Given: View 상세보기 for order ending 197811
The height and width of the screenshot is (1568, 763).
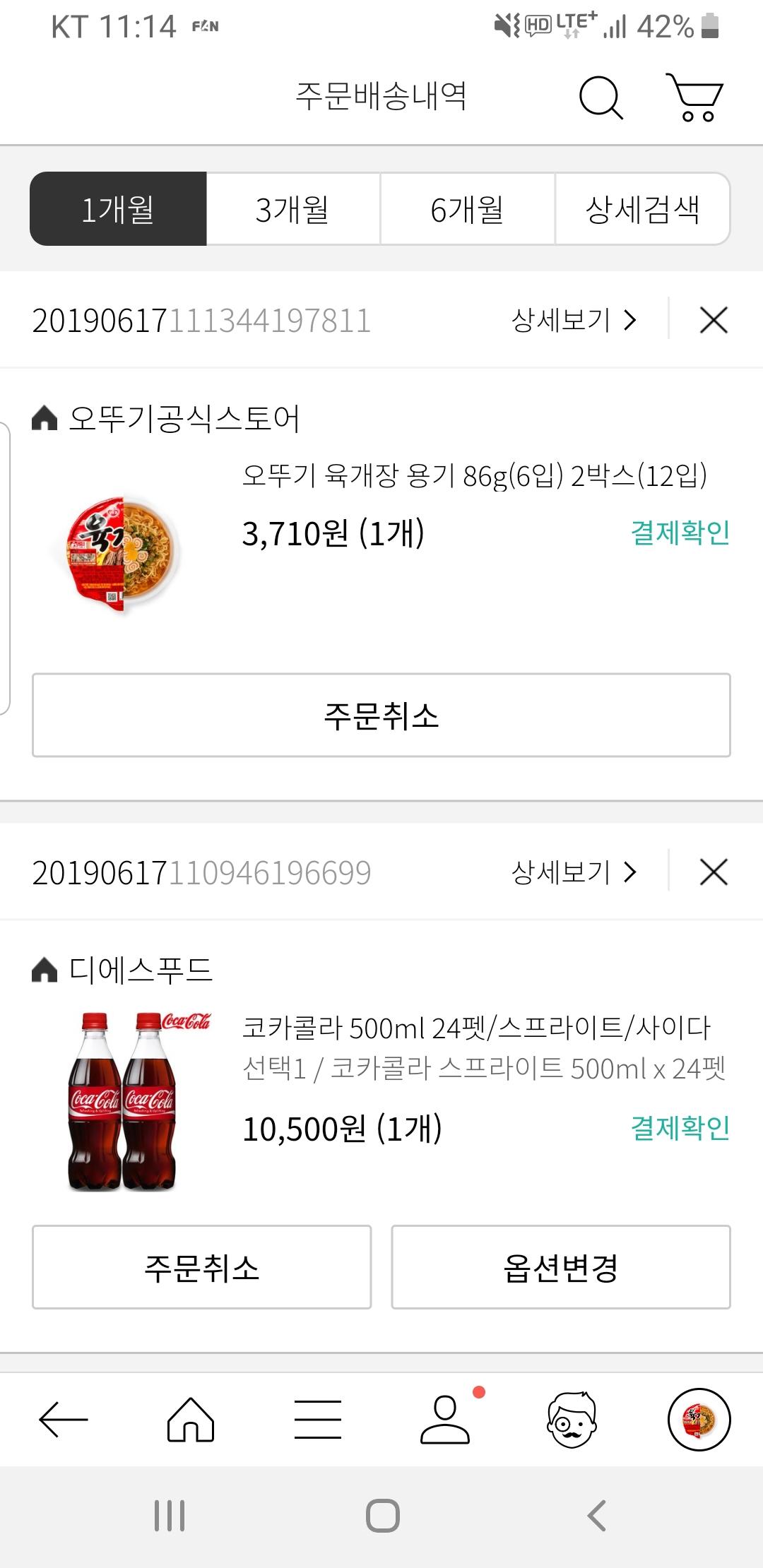Looking at the screenshot, I should (573, 320).
